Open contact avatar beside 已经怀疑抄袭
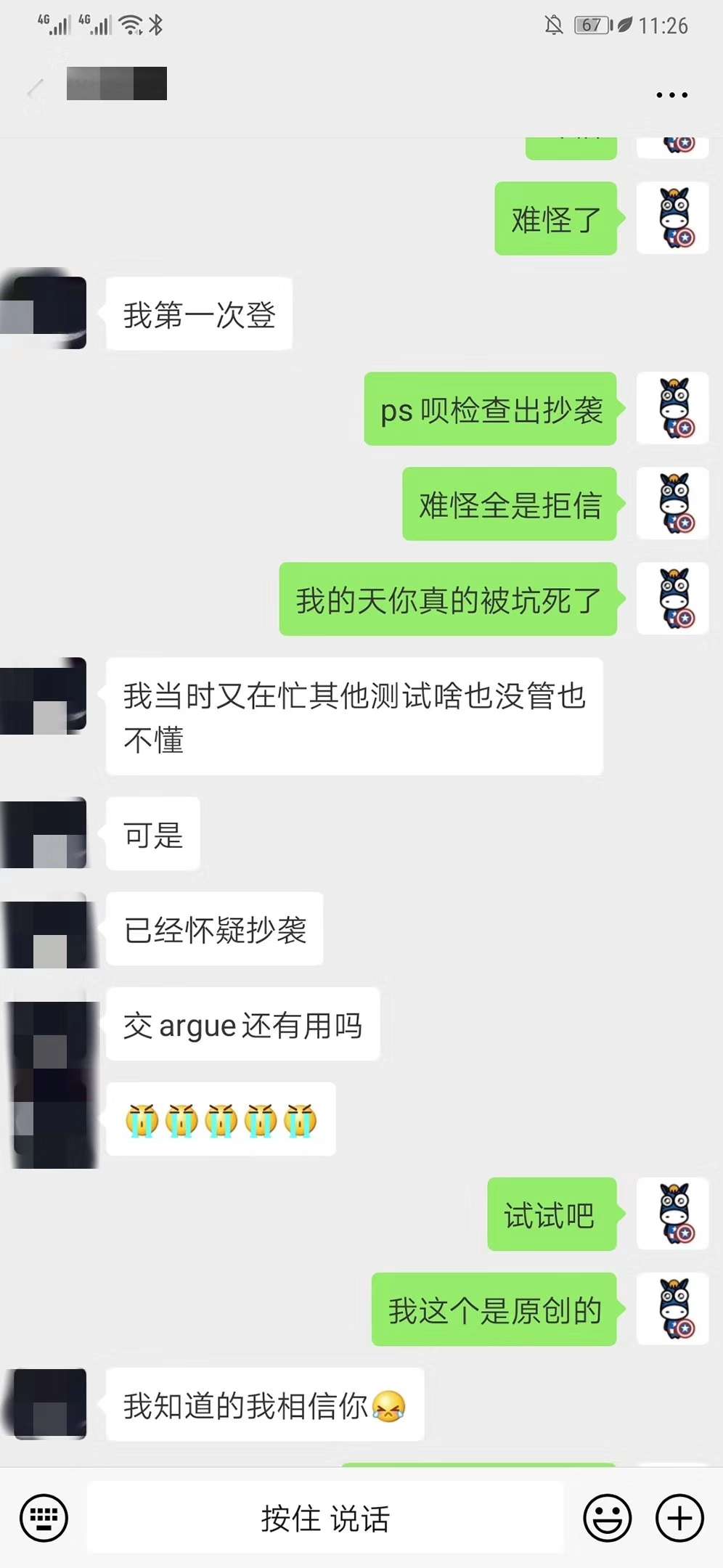 click(48, 931)
